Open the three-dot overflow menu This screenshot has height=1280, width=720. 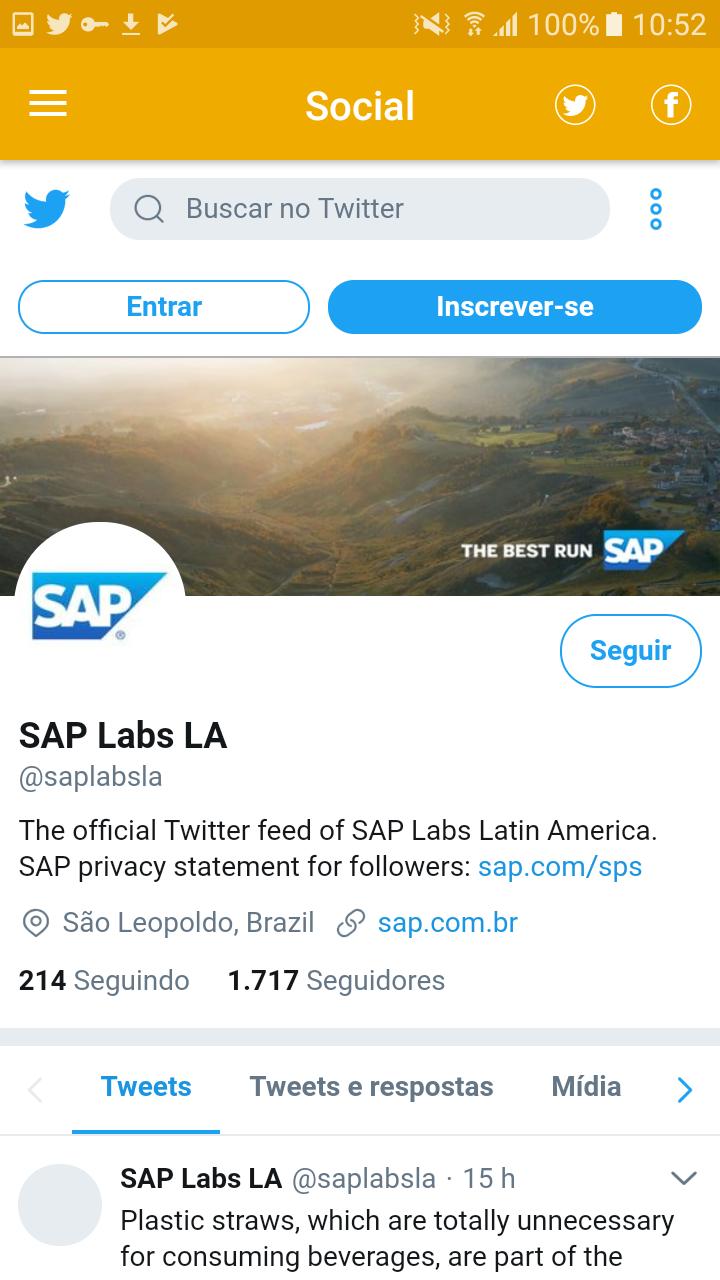click(x=656, y=209)
